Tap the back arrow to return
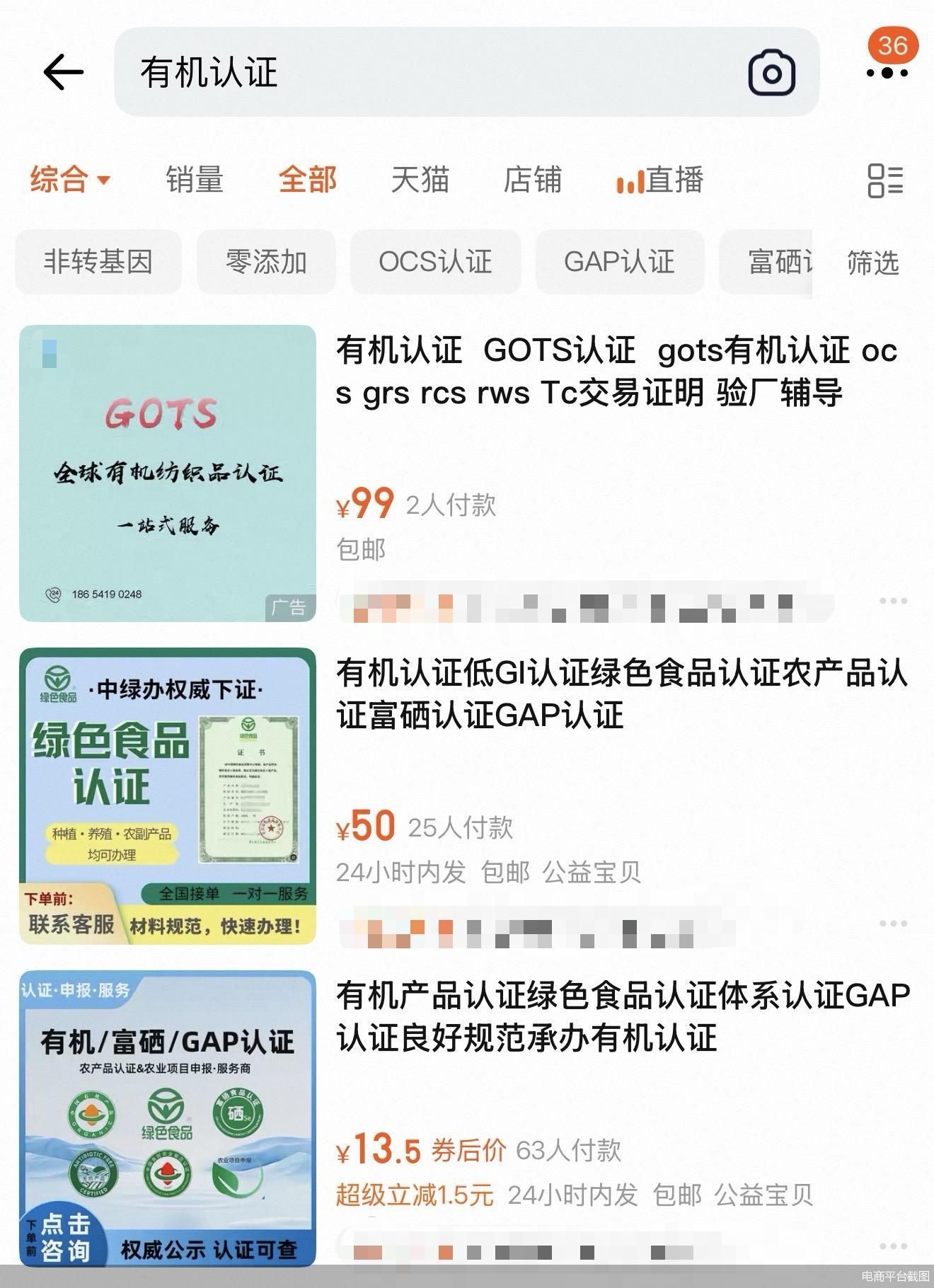Image resolution: width=934 pixels, height=1288 pixels. pos(61,71)
